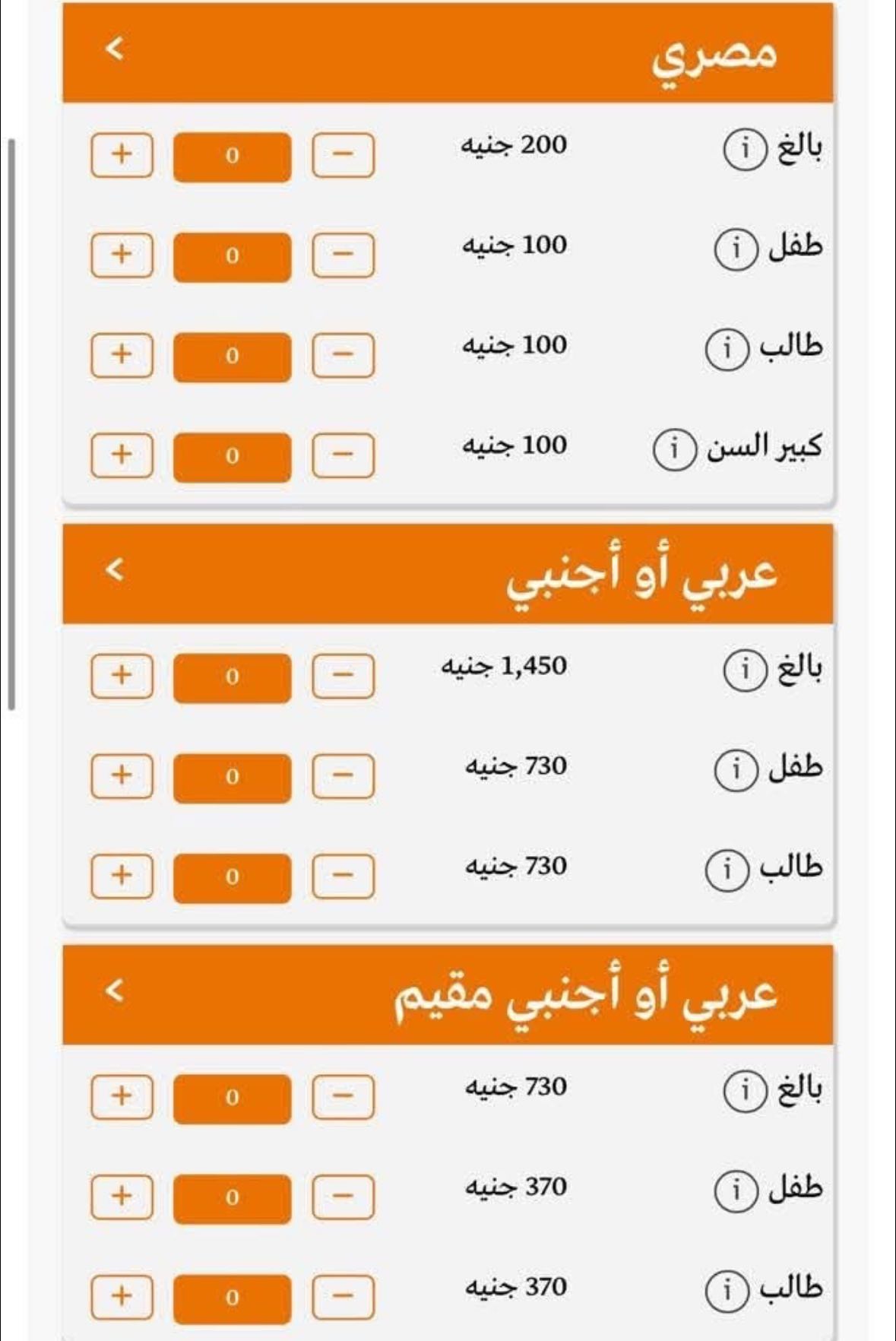896x1341 pixels.
Task: Show info for مقيم طالب ticket
Action: pos(727,1291)
